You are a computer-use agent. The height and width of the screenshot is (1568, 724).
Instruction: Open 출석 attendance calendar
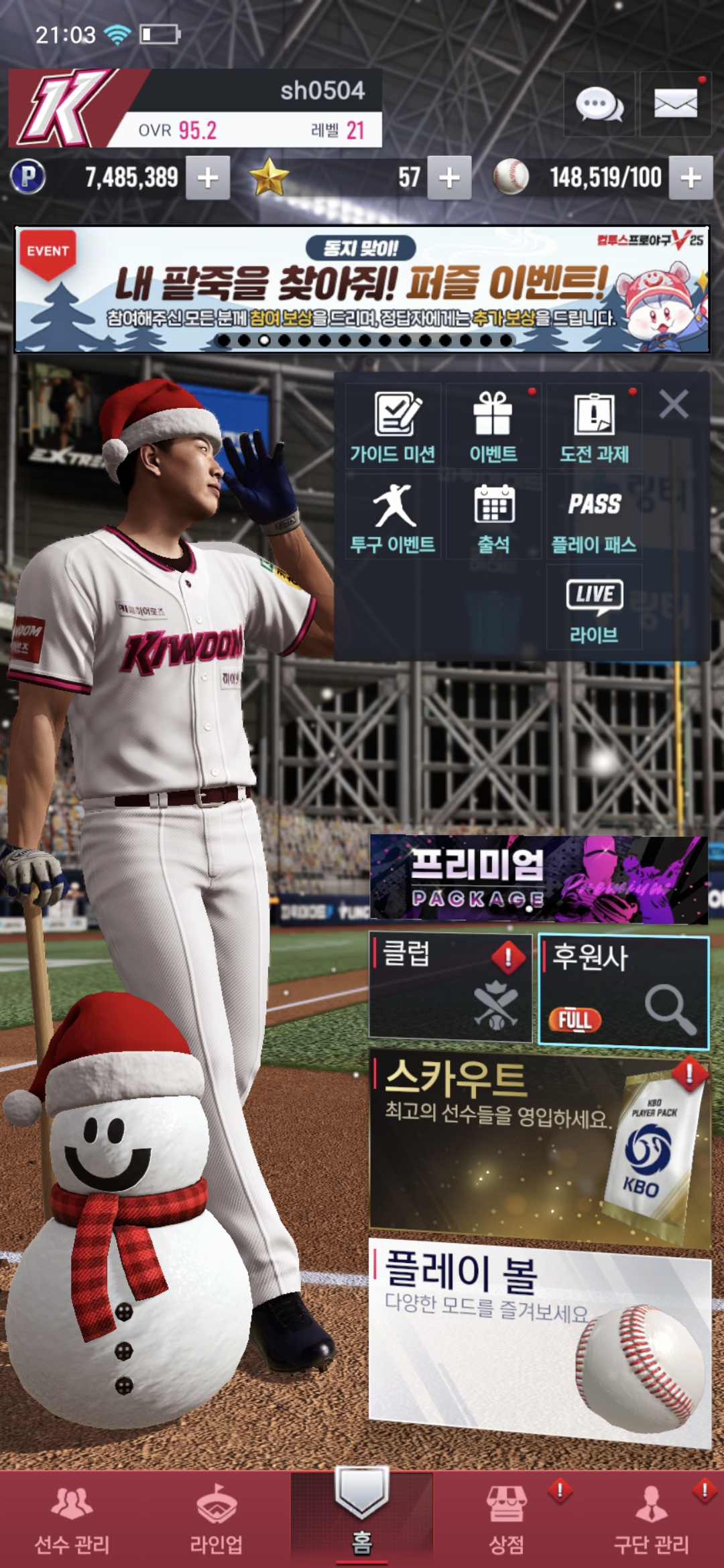(x=493, y=517)
